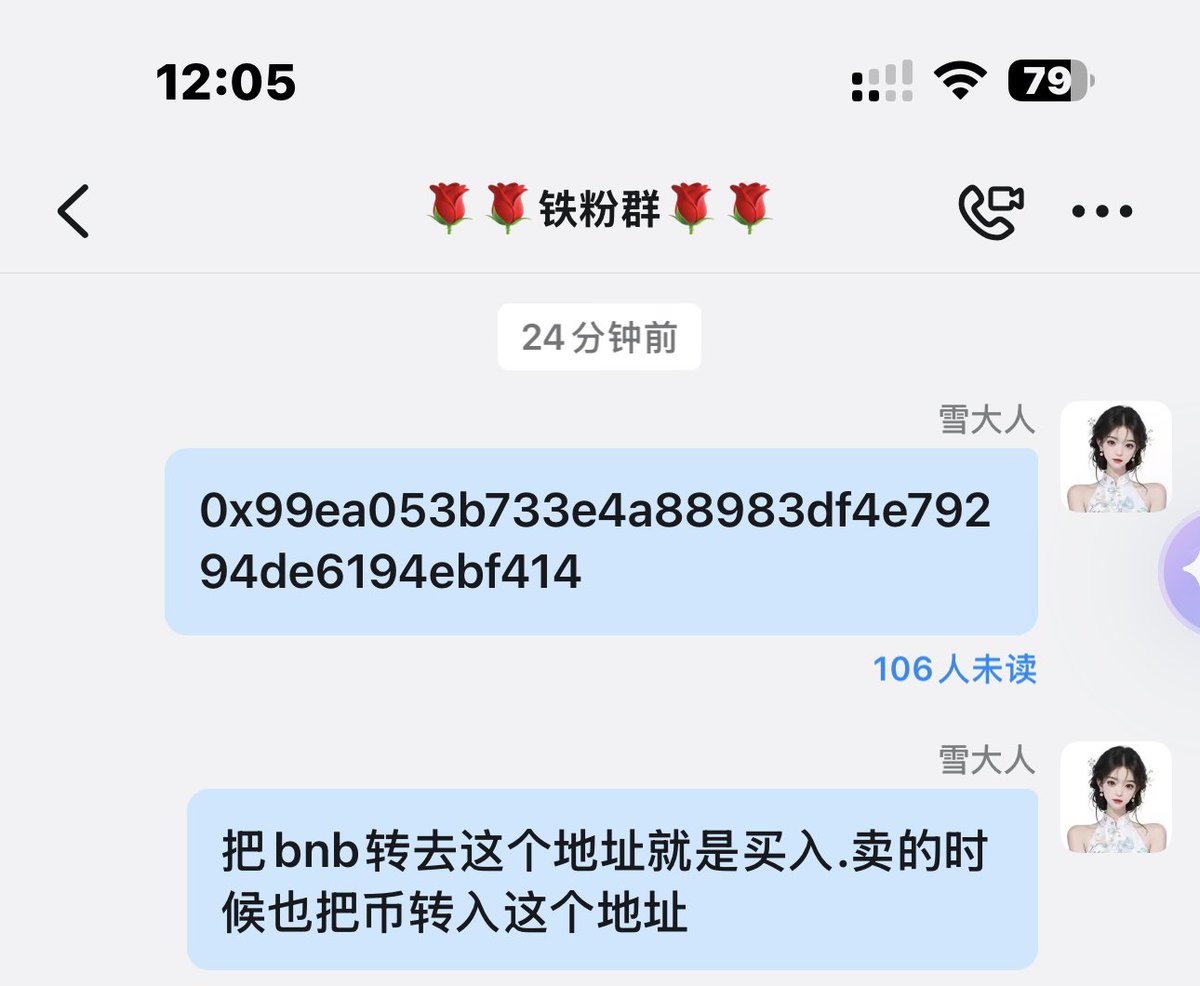Open 雪大人's avatar beside the bnb message
The image size is (1200, 986).
point(1115,797)
